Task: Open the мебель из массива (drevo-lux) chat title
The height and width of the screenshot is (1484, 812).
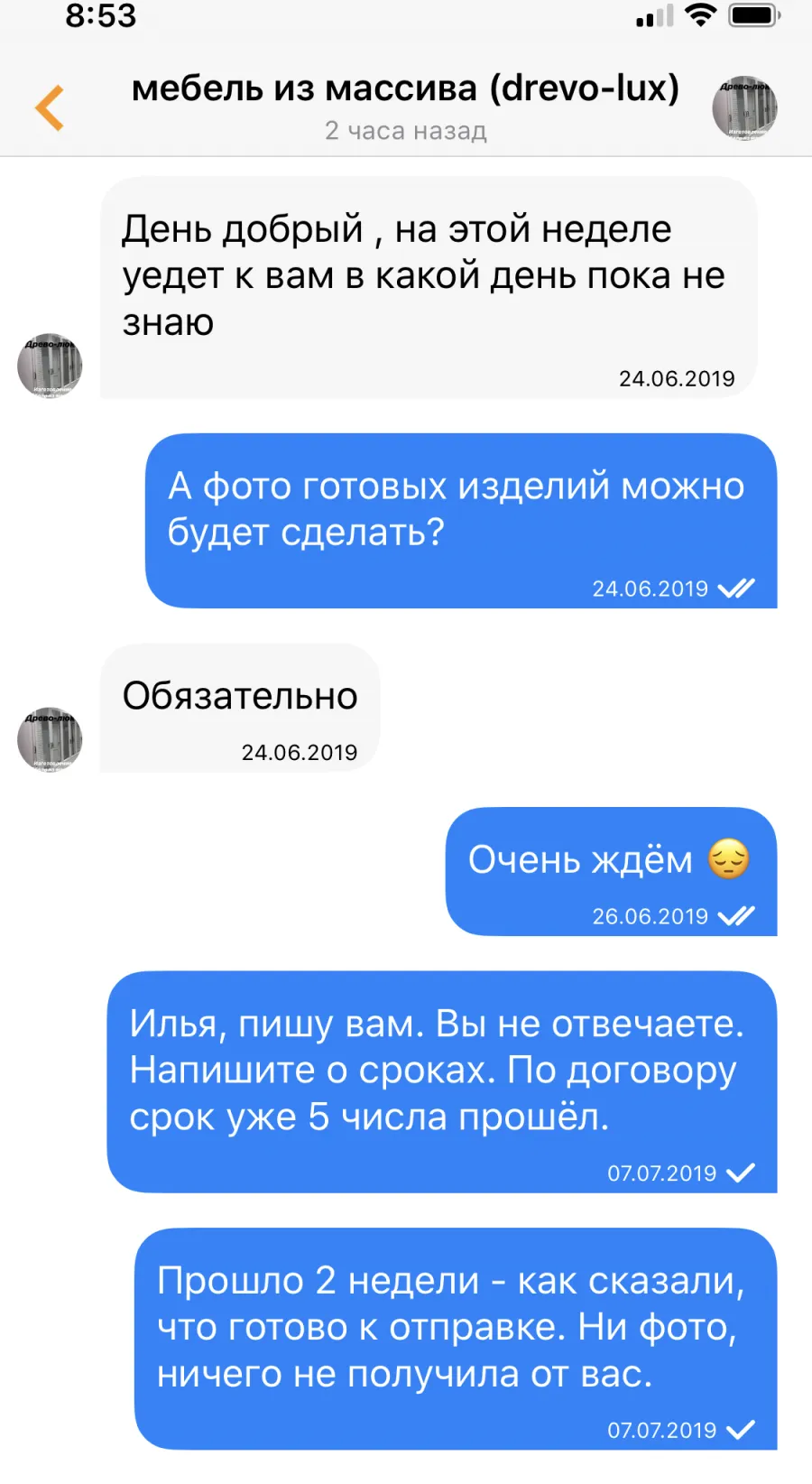Action: pyautogui.click(x=405, y=88)
